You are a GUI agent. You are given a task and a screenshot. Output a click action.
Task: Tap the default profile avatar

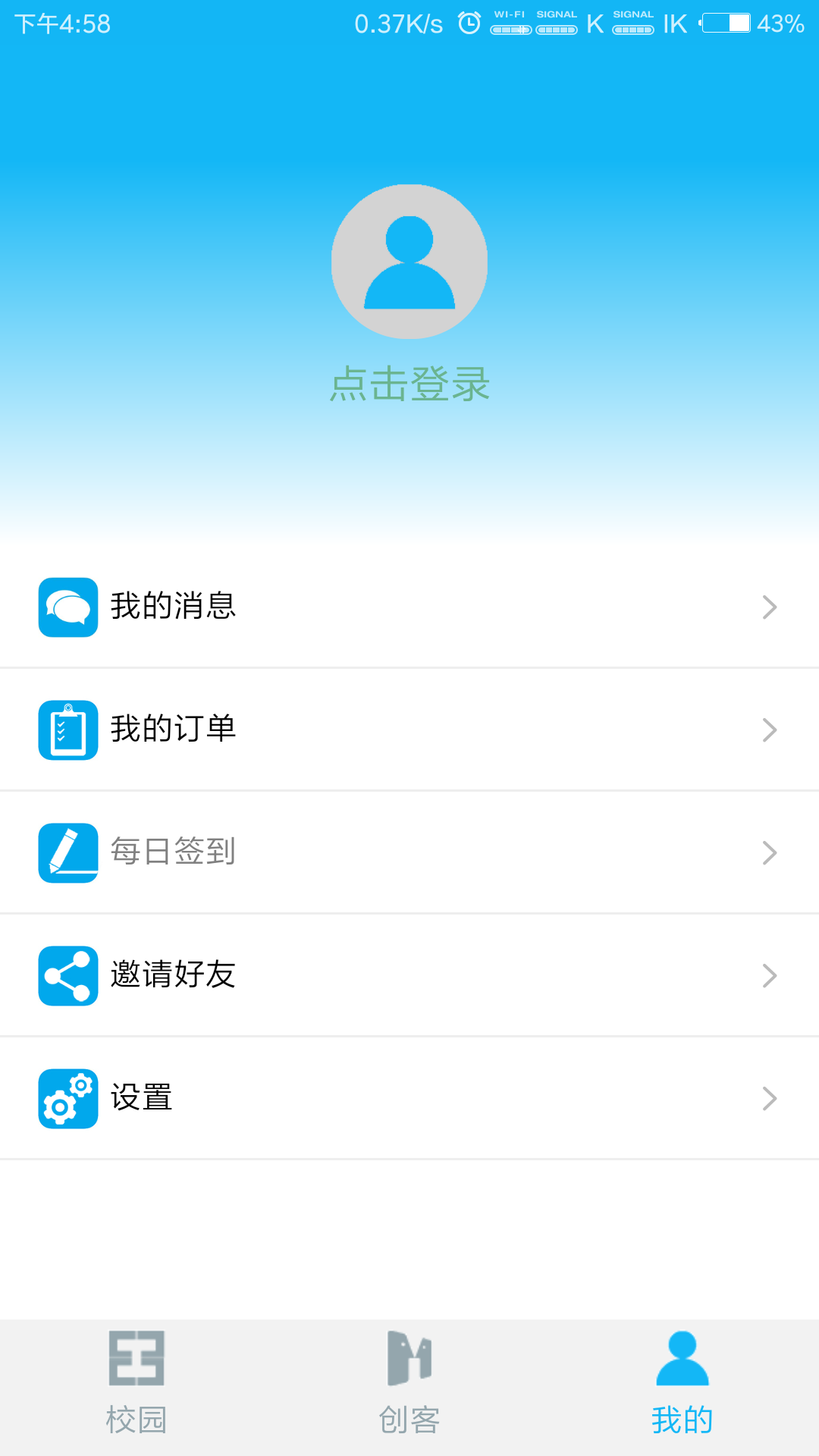pyautogui.click(x=409, y=262)
